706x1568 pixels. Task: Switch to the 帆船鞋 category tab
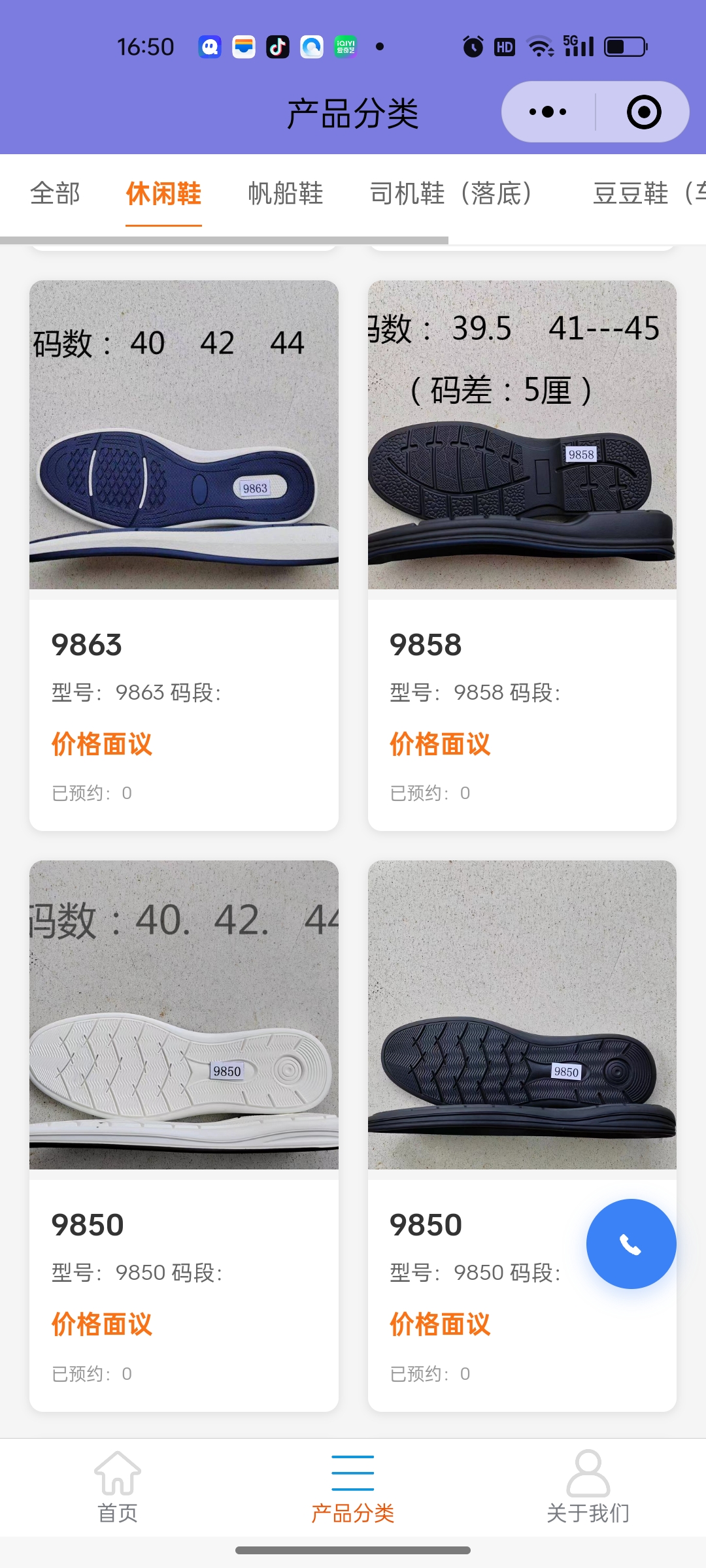click(x=286, y=194)
